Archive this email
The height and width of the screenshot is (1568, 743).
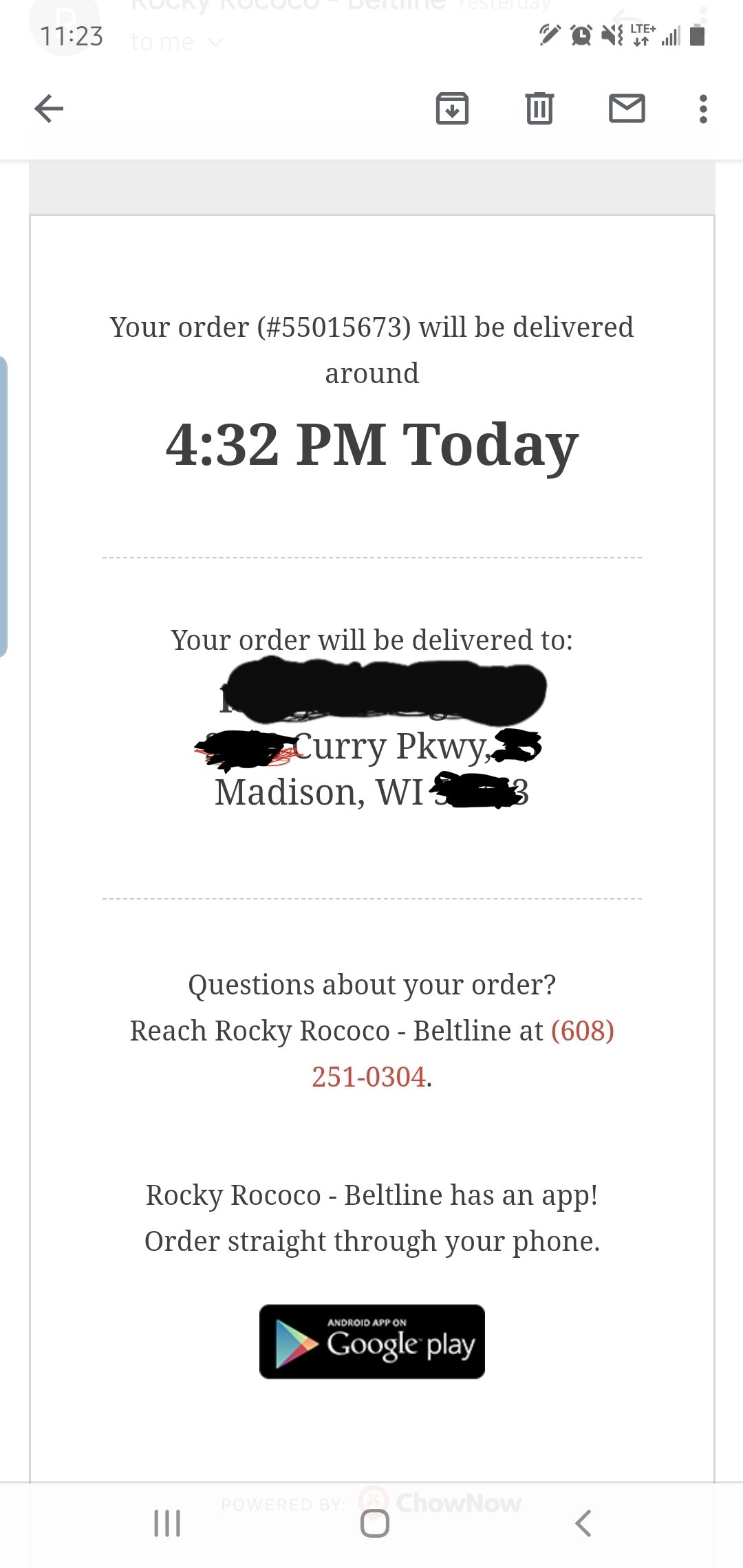point(452,109)
